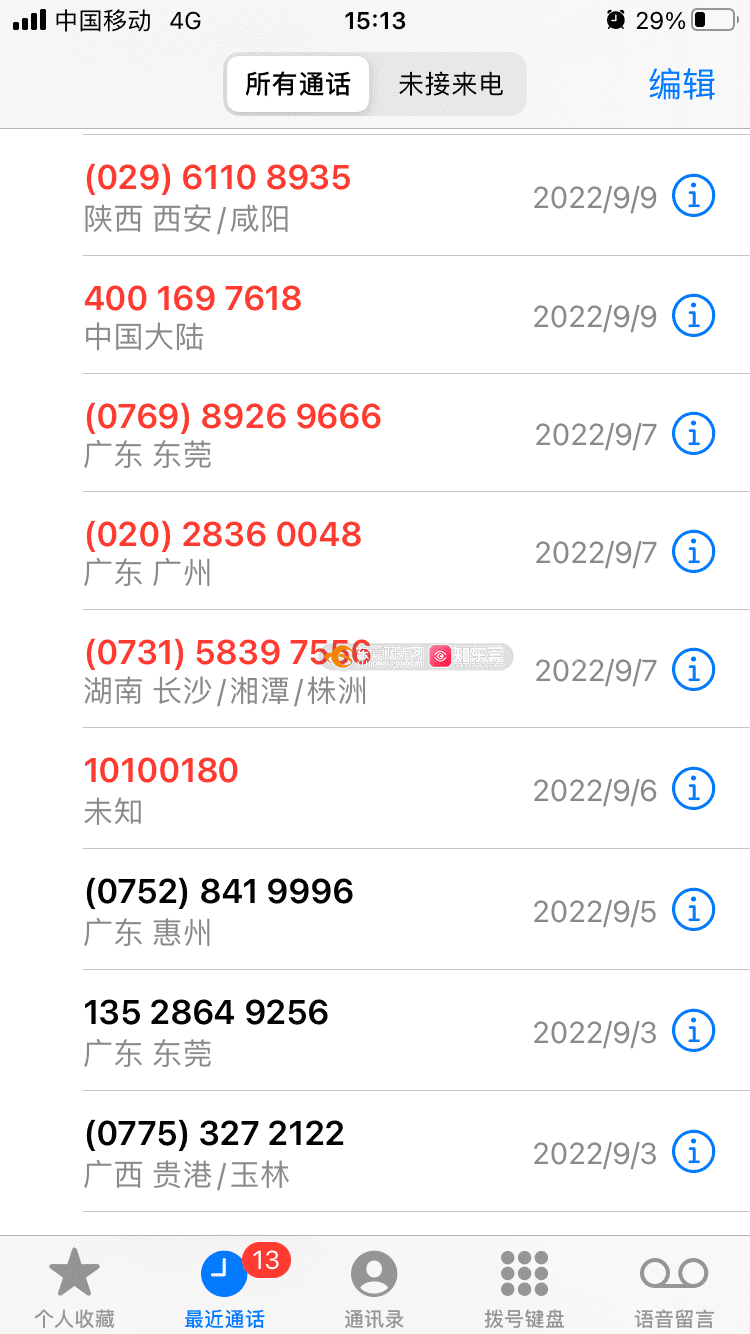
Task: Select the 所有通话 segment
Action: (x=298, y=84)
